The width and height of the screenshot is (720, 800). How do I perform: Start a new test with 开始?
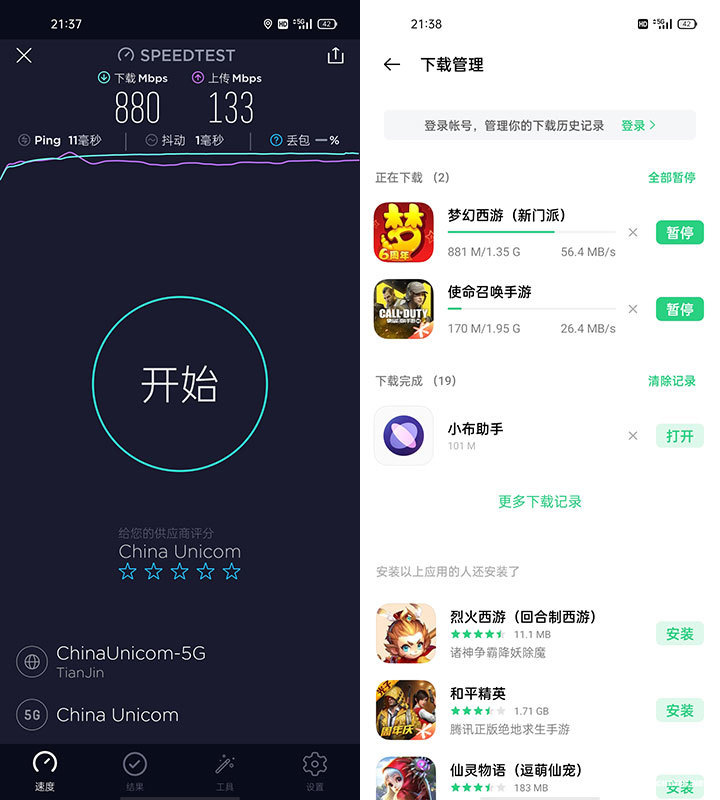180,384
